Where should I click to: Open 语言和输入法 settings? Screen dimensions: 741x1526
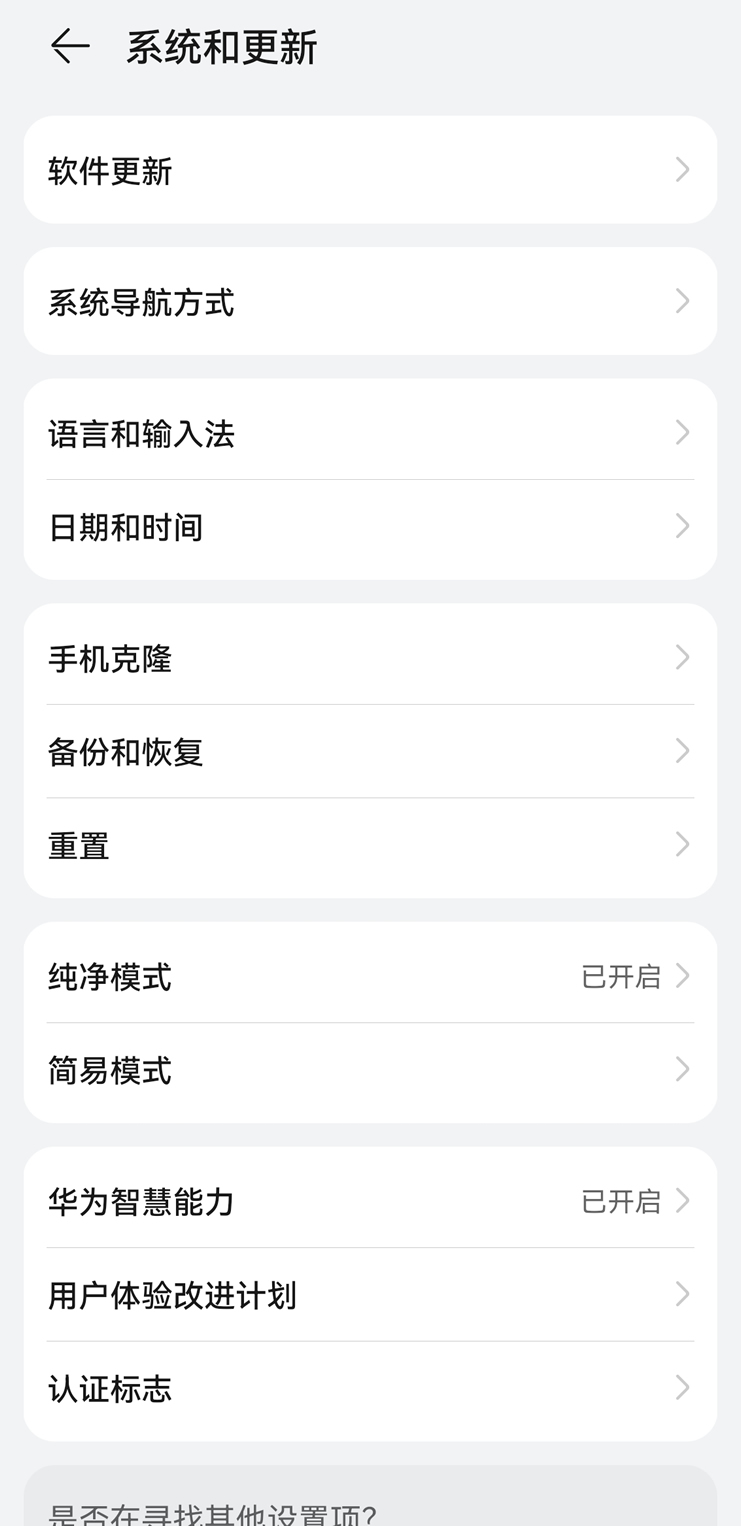370,433
